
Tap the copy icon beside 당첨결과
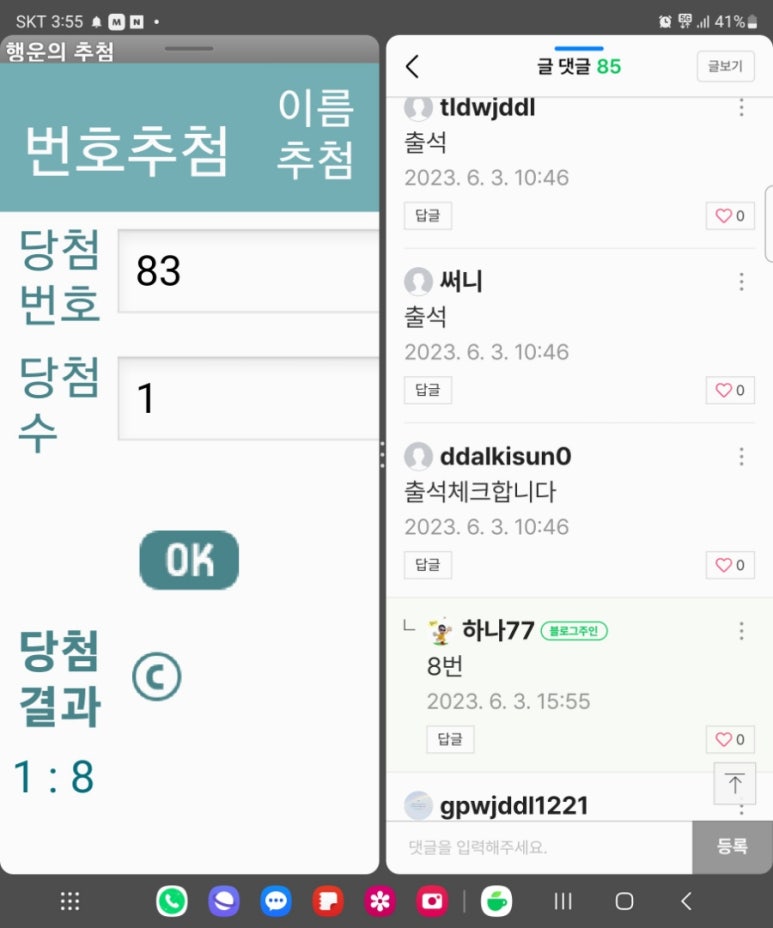[x=157, y=677]
